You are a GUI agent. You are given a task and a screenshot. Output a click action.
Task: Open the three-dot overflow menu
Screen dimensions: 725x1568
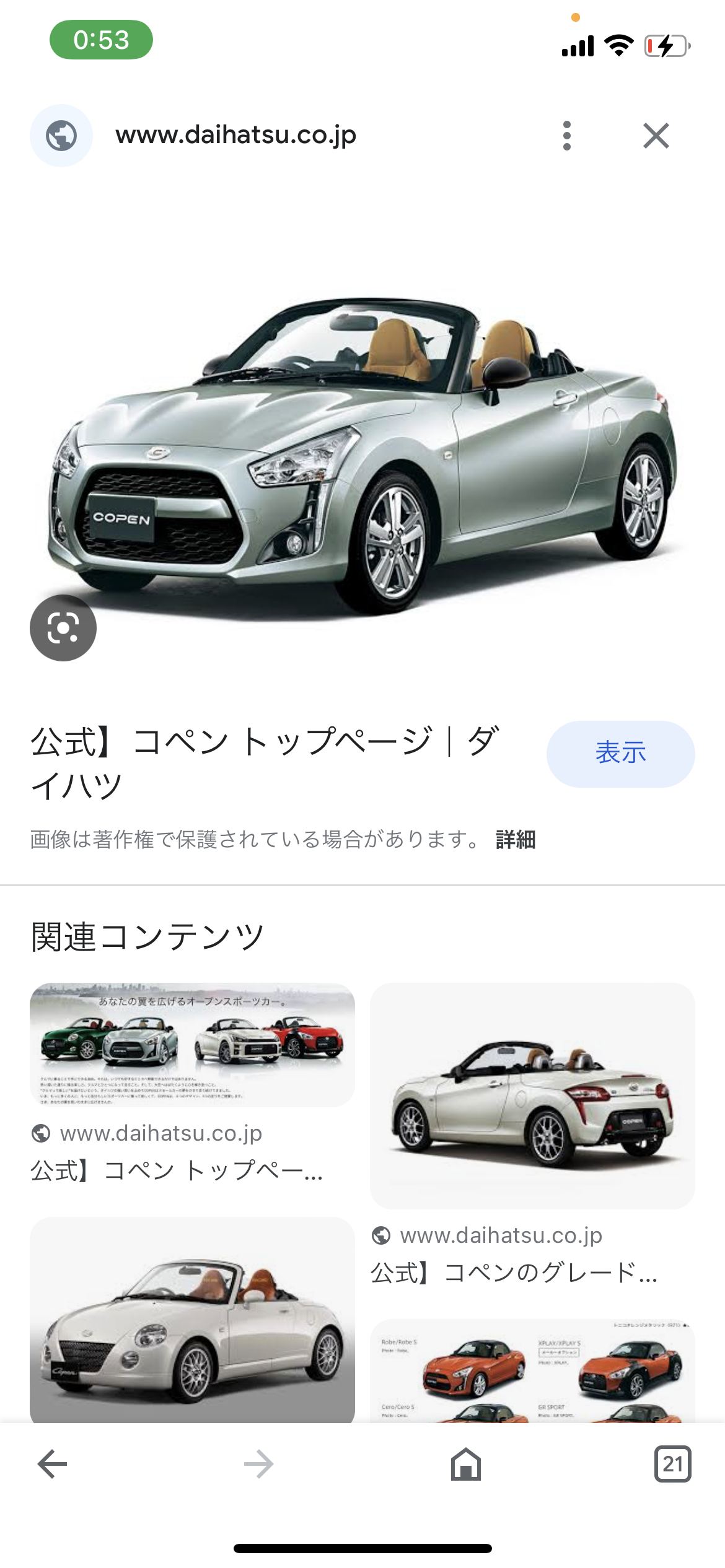(x=566, y=136)
